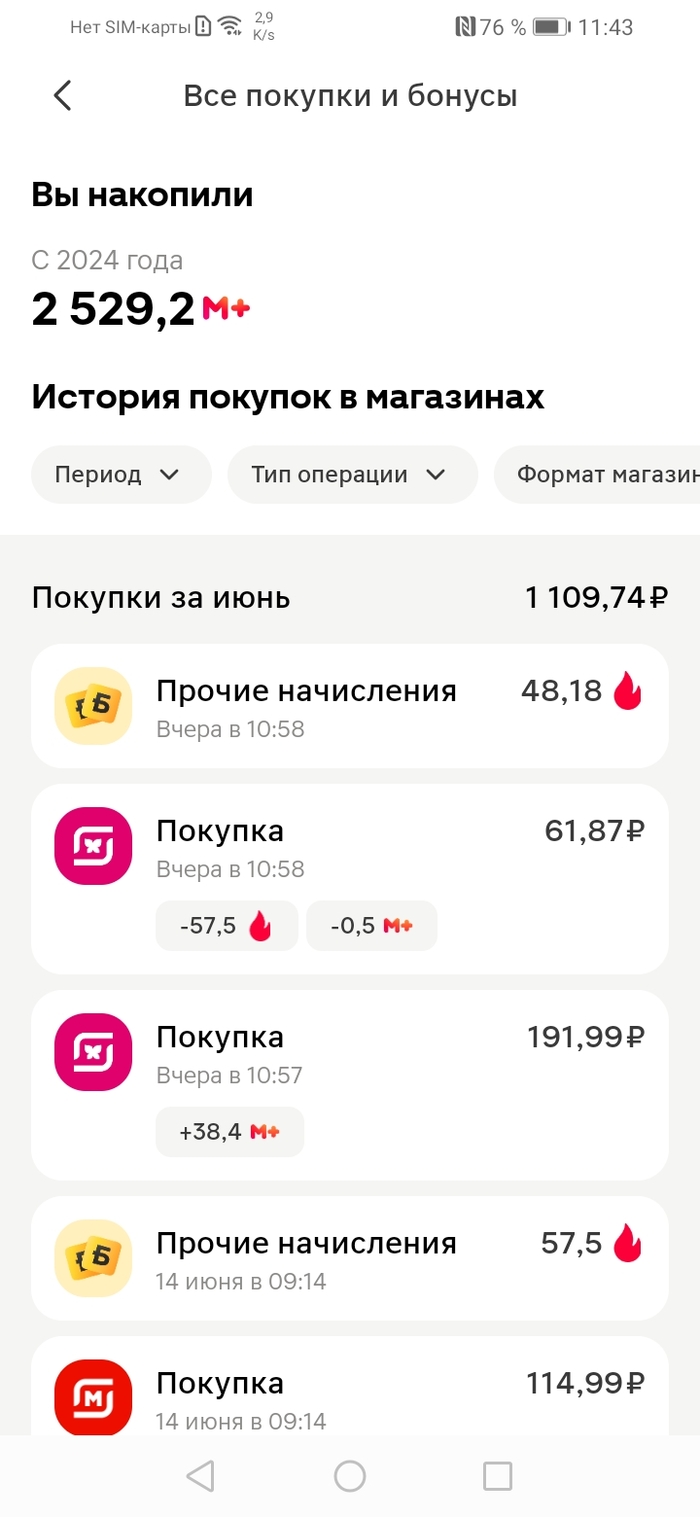Open the 114,99 ₽ purchase from 14 июня

pos(349,1394)
